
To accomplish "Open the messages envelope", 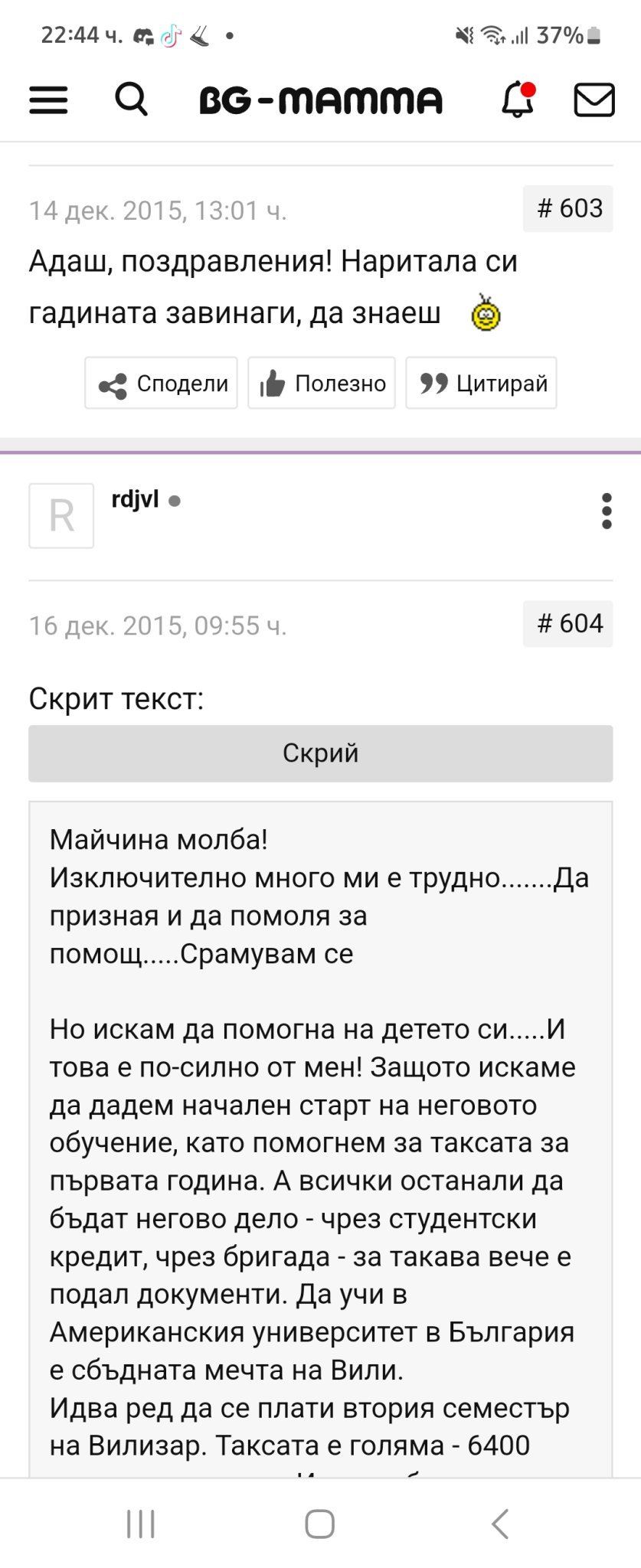I will [594, 100].
